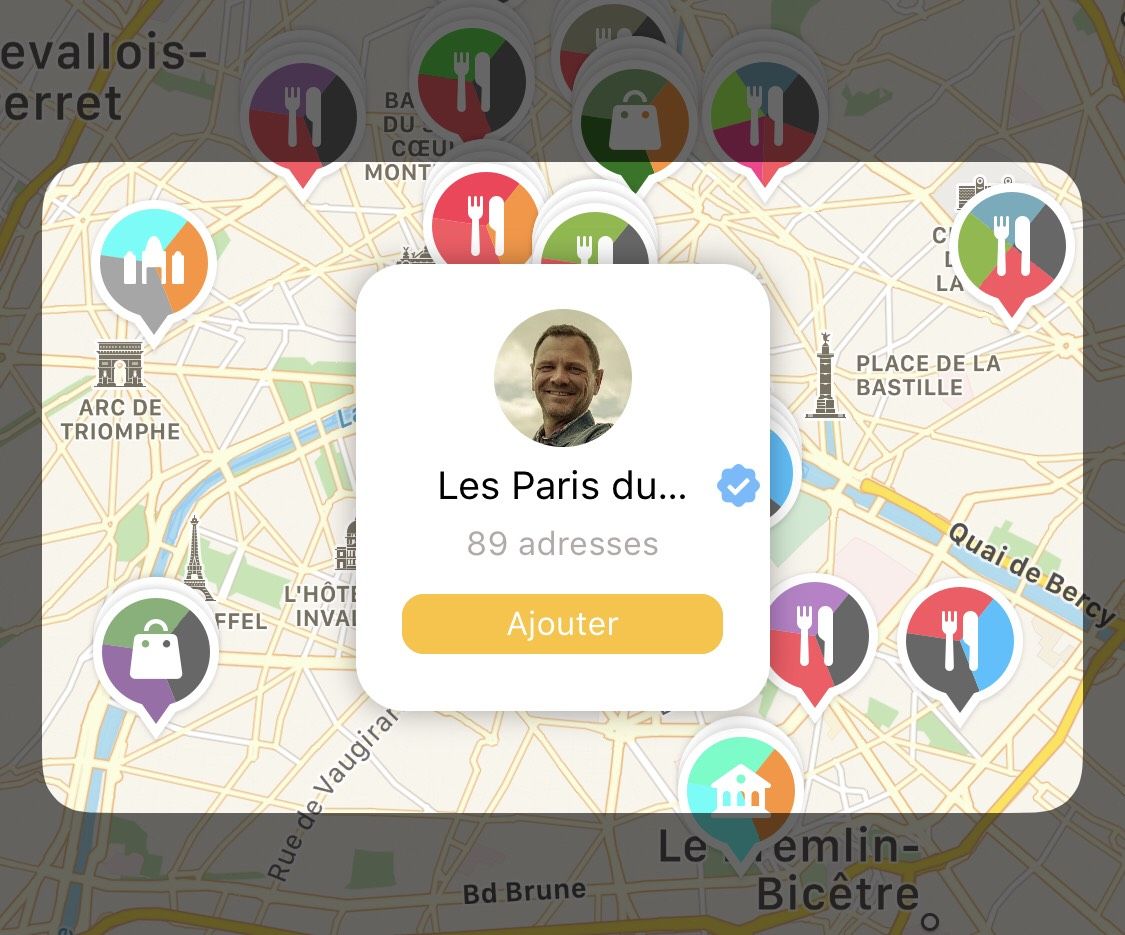The image size is (1125, 935).
Task: Open the Les Paris du... profile picture
Action: 563,377
